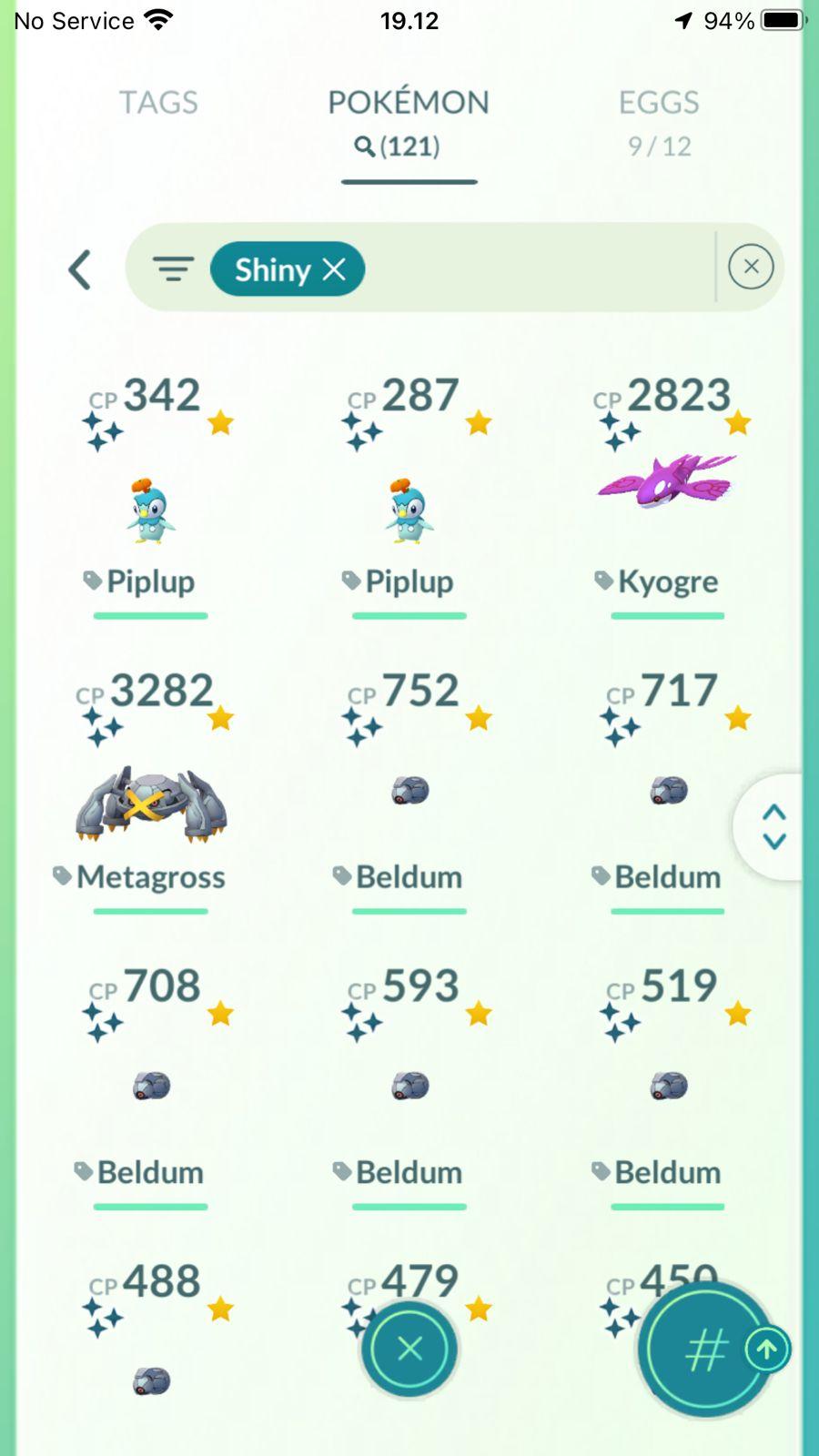819x1456 pixels.
Task: View Beldum with CP 593
Action: 409,1087
